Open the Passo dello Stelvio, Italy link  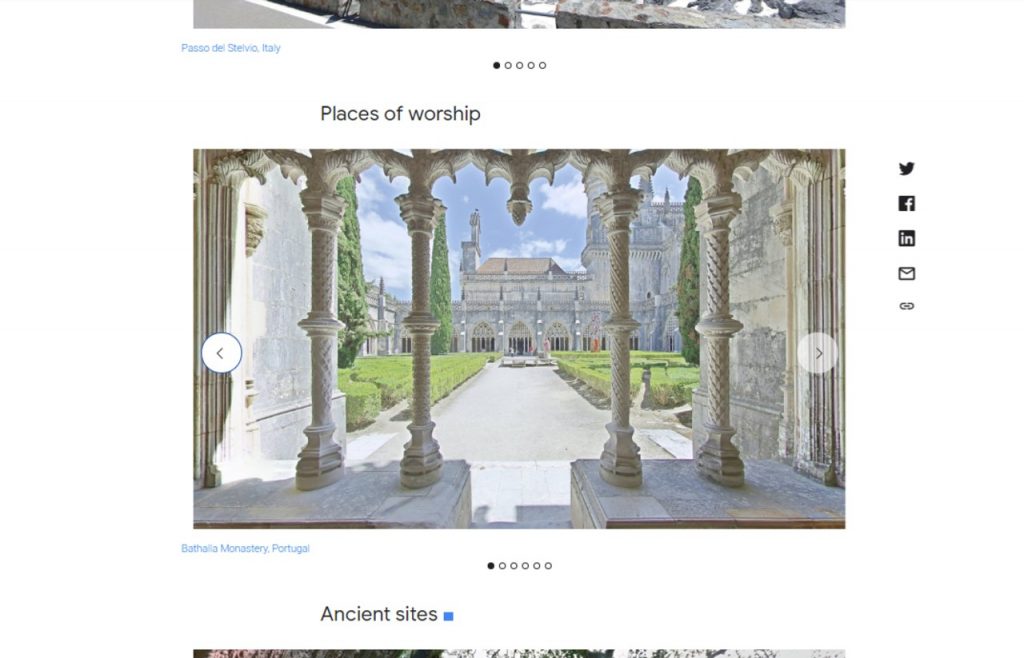coord(230,48)
